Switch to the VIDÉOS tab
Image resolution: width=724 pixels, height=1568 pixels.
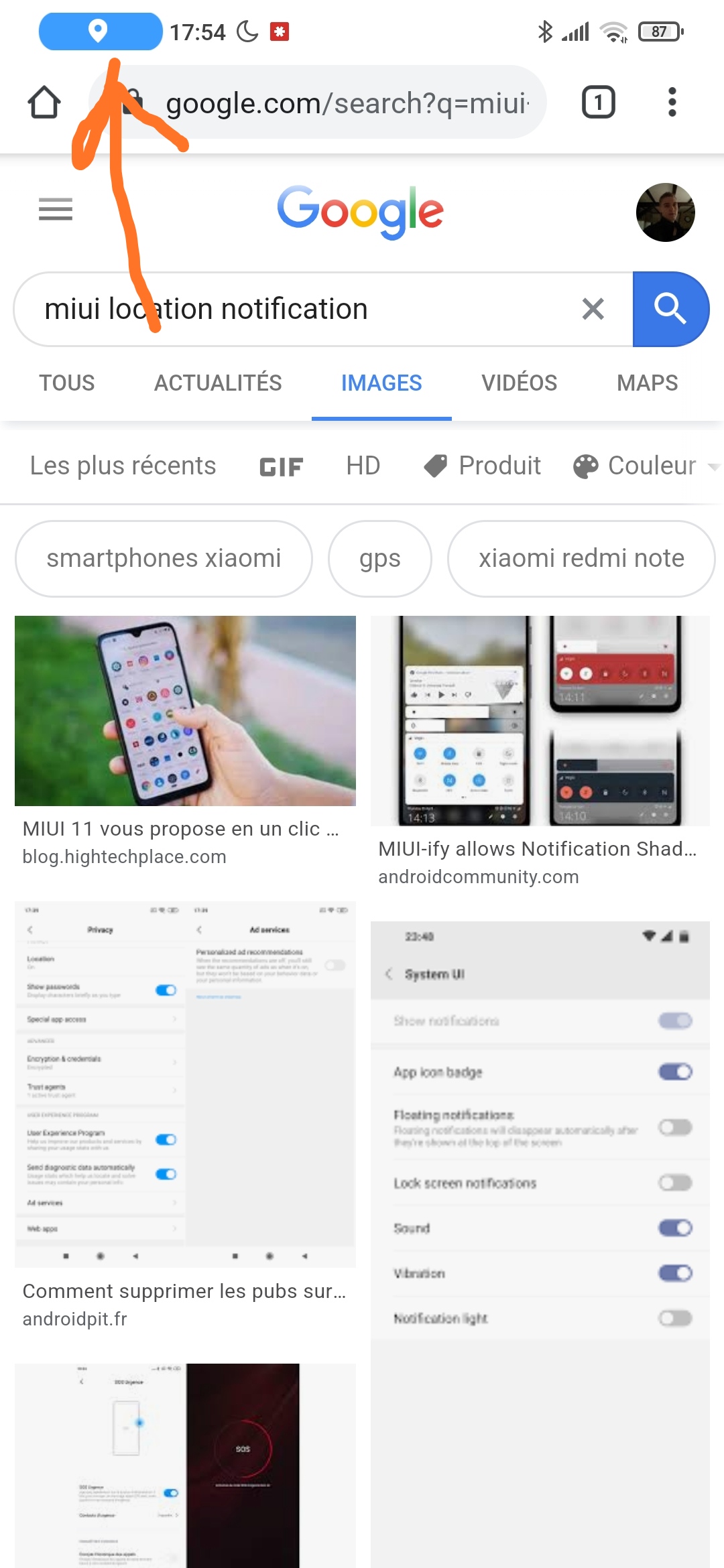tap(519, 383)
